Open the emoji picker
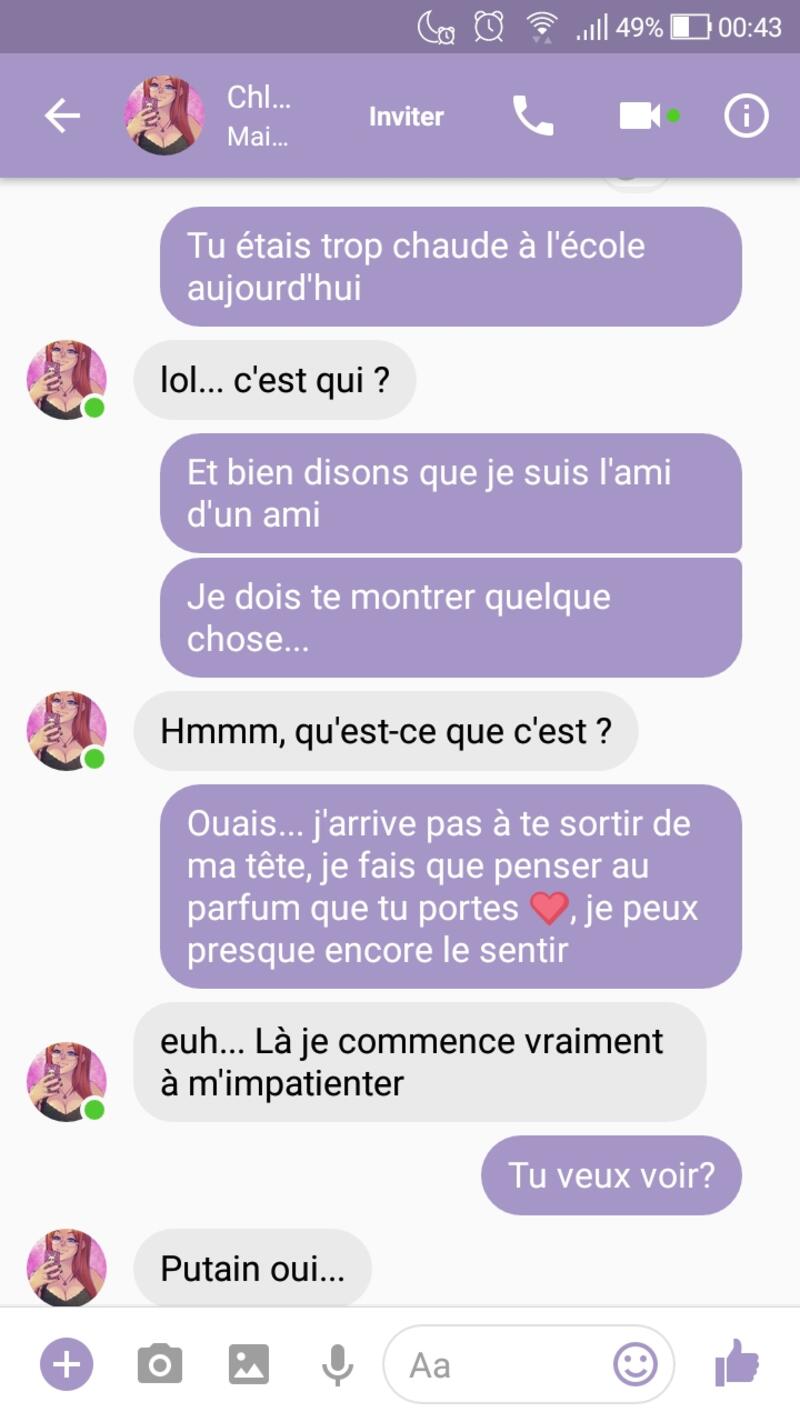This screenshot has width=800, height=1422. click(x=635, y=1364)
